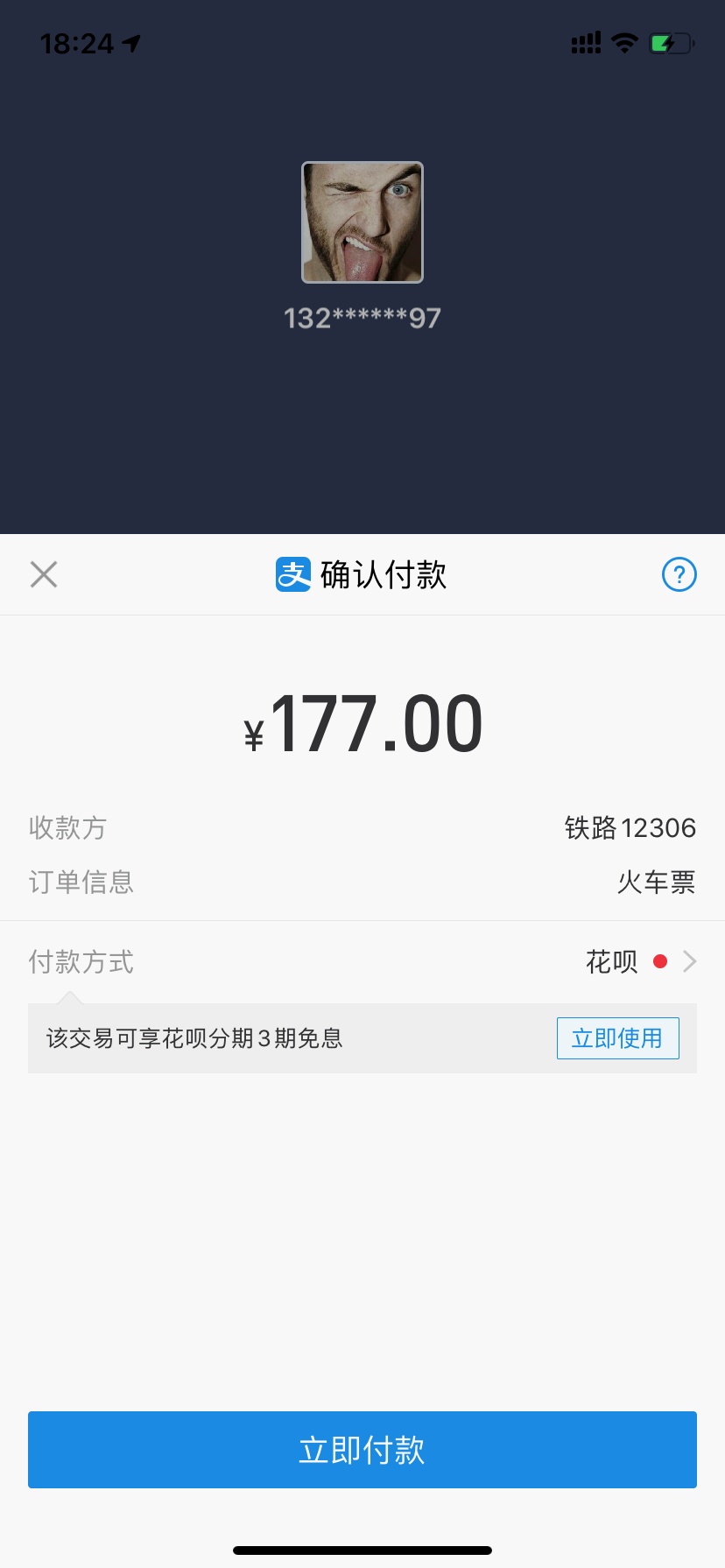Open the help question mark icon

[x=679, y=574]
